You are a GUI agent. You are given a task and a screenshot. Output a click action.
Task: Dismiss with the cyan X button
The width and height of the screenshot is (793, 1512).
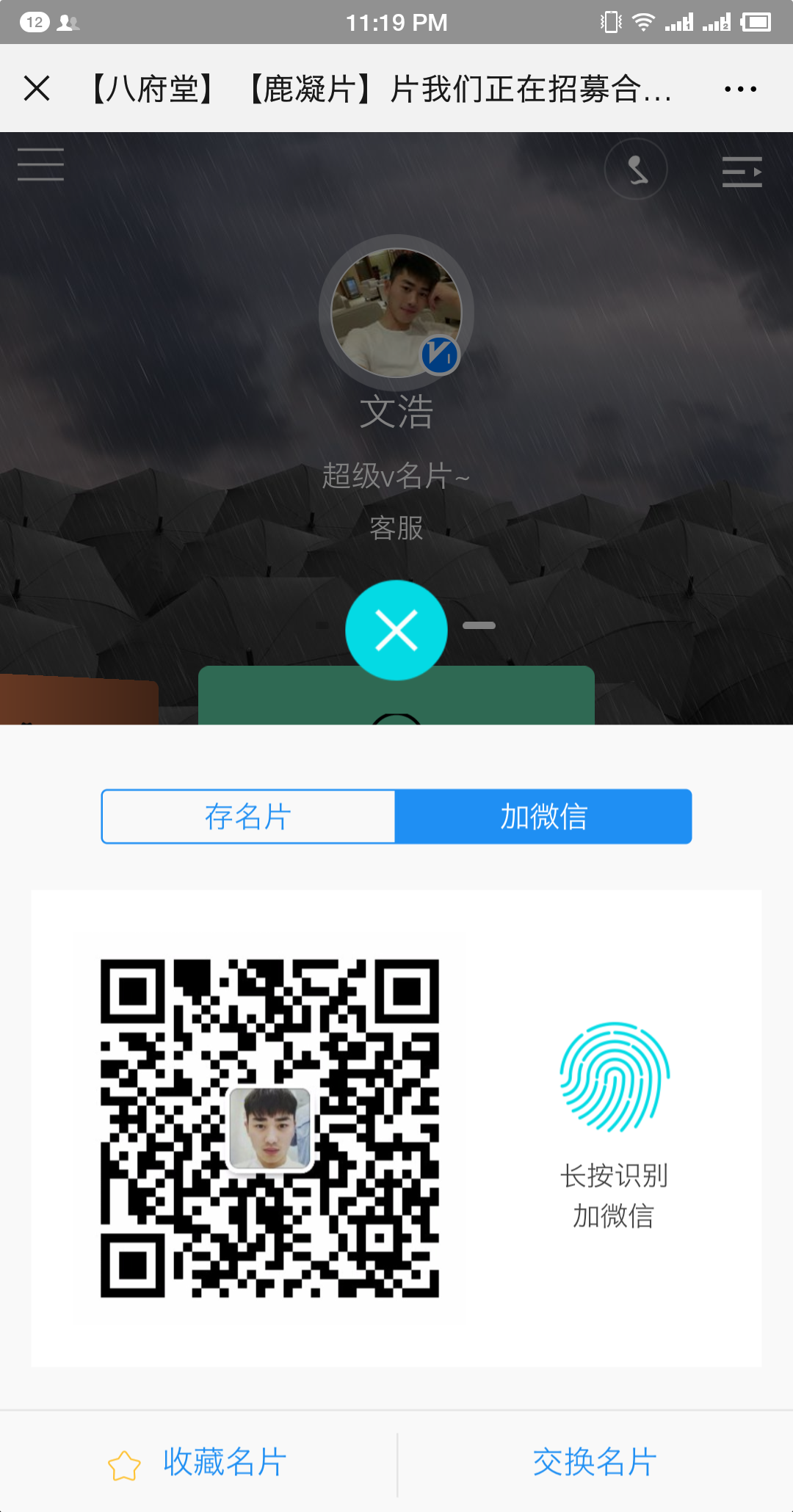[396, 630]
